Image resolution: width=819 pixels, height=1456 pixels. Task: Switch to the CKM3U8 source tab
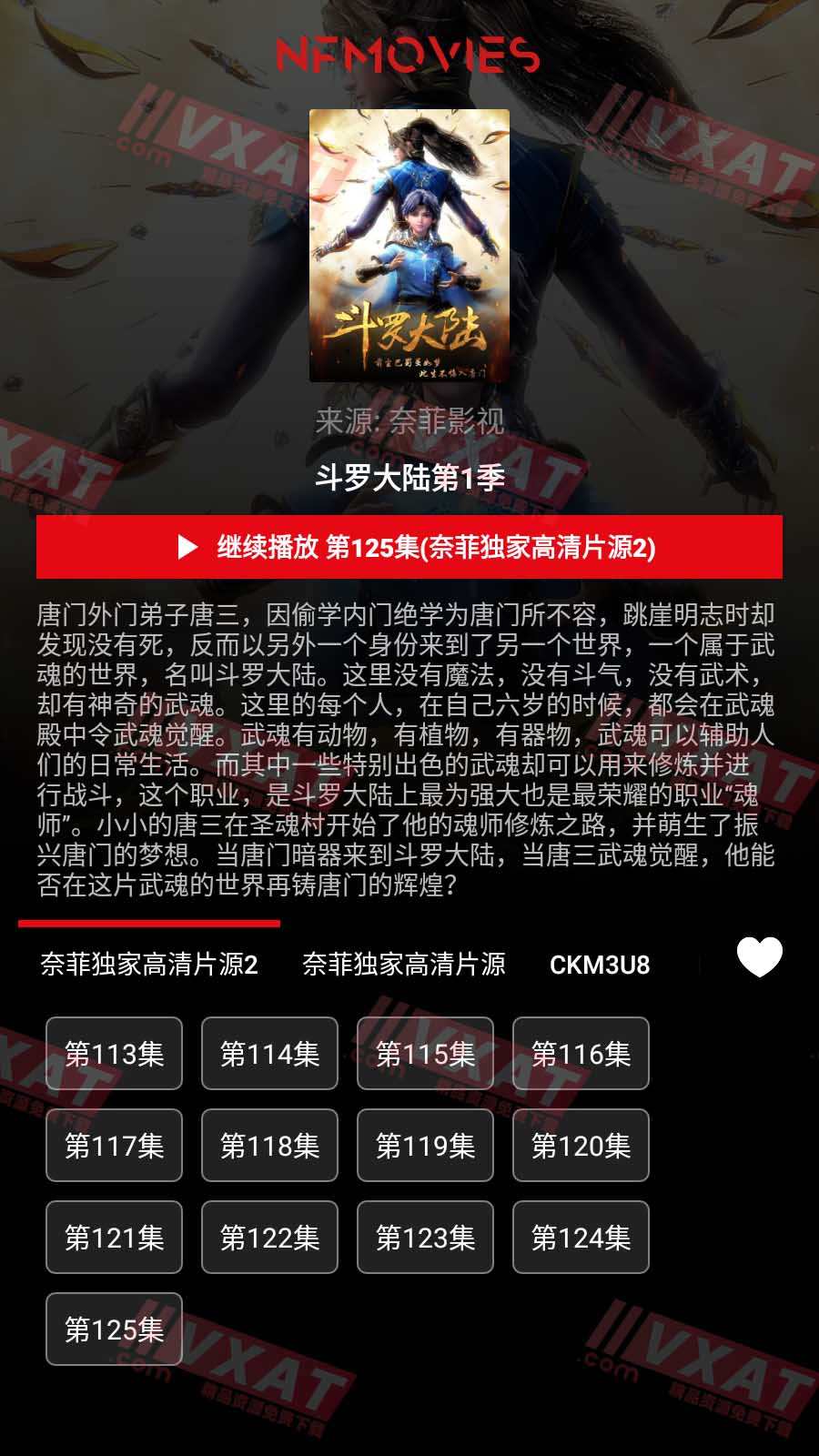(600, 965)
